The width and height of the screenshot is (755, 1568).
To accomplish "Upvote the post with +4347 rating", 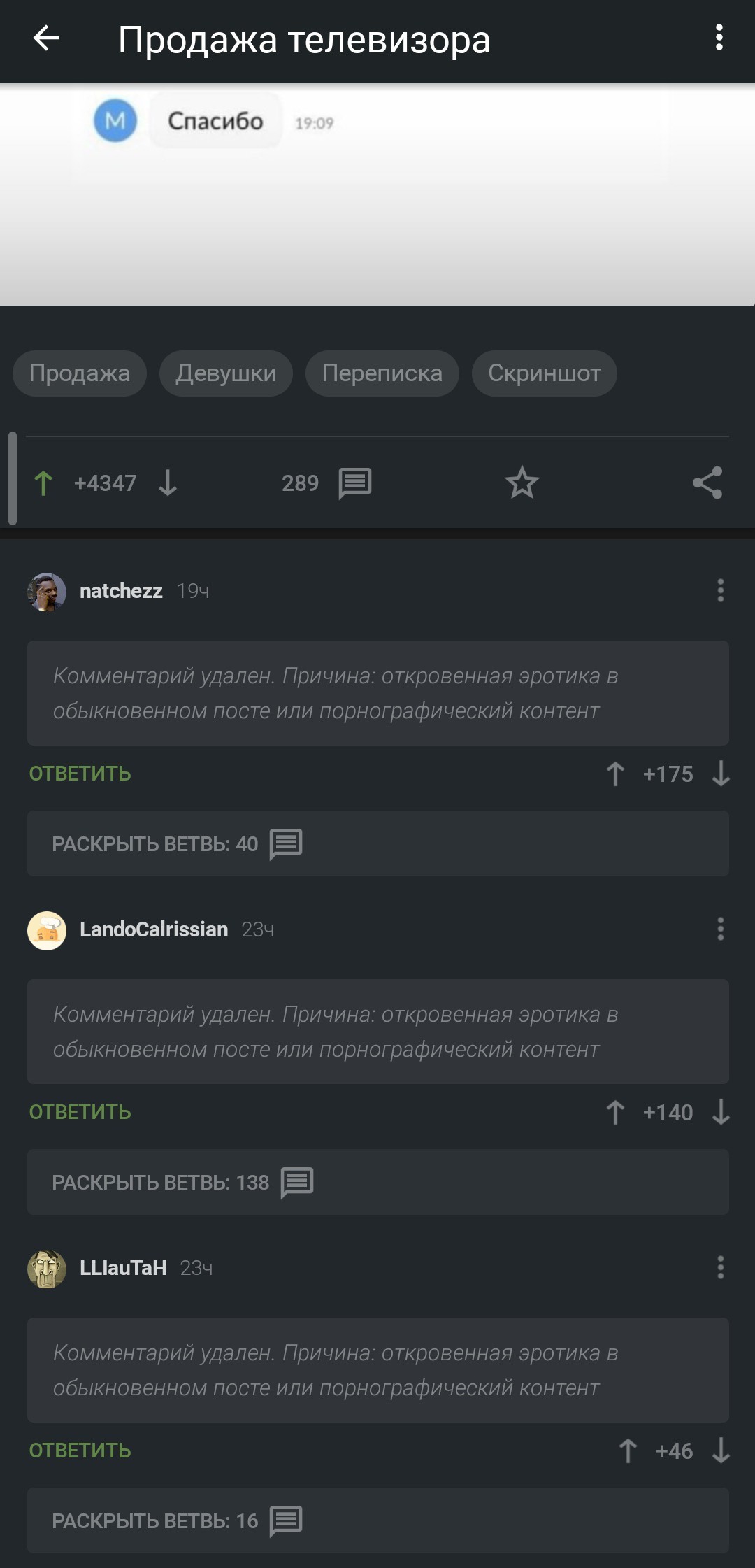I will point(43,483).
